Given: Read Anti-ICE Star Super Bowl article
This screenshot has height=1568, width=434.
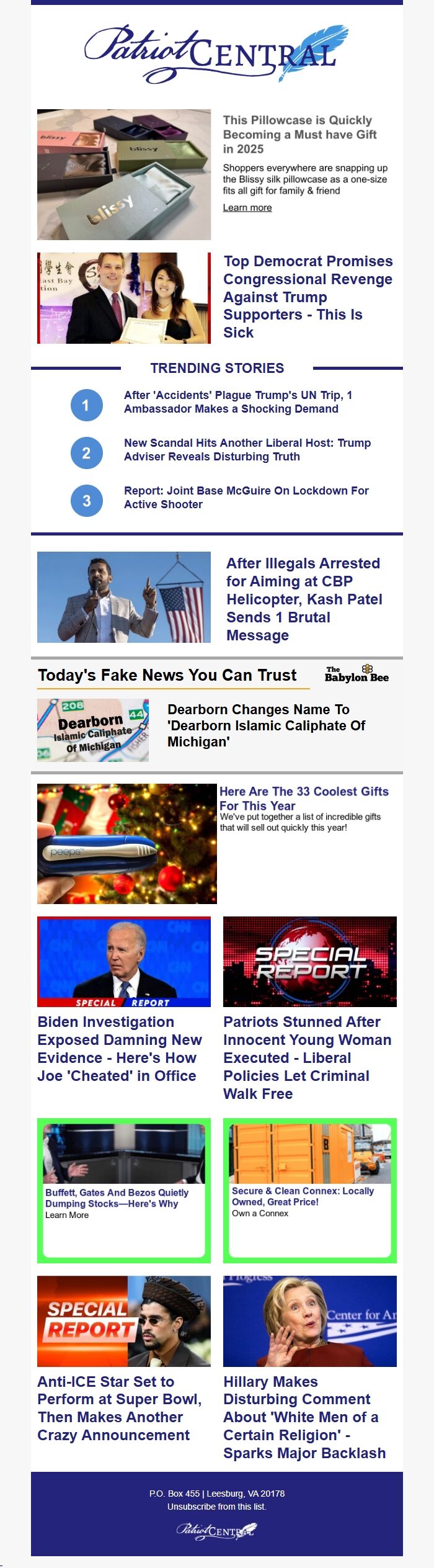Looking at the screenshot, I should [x=119, y=1408].
